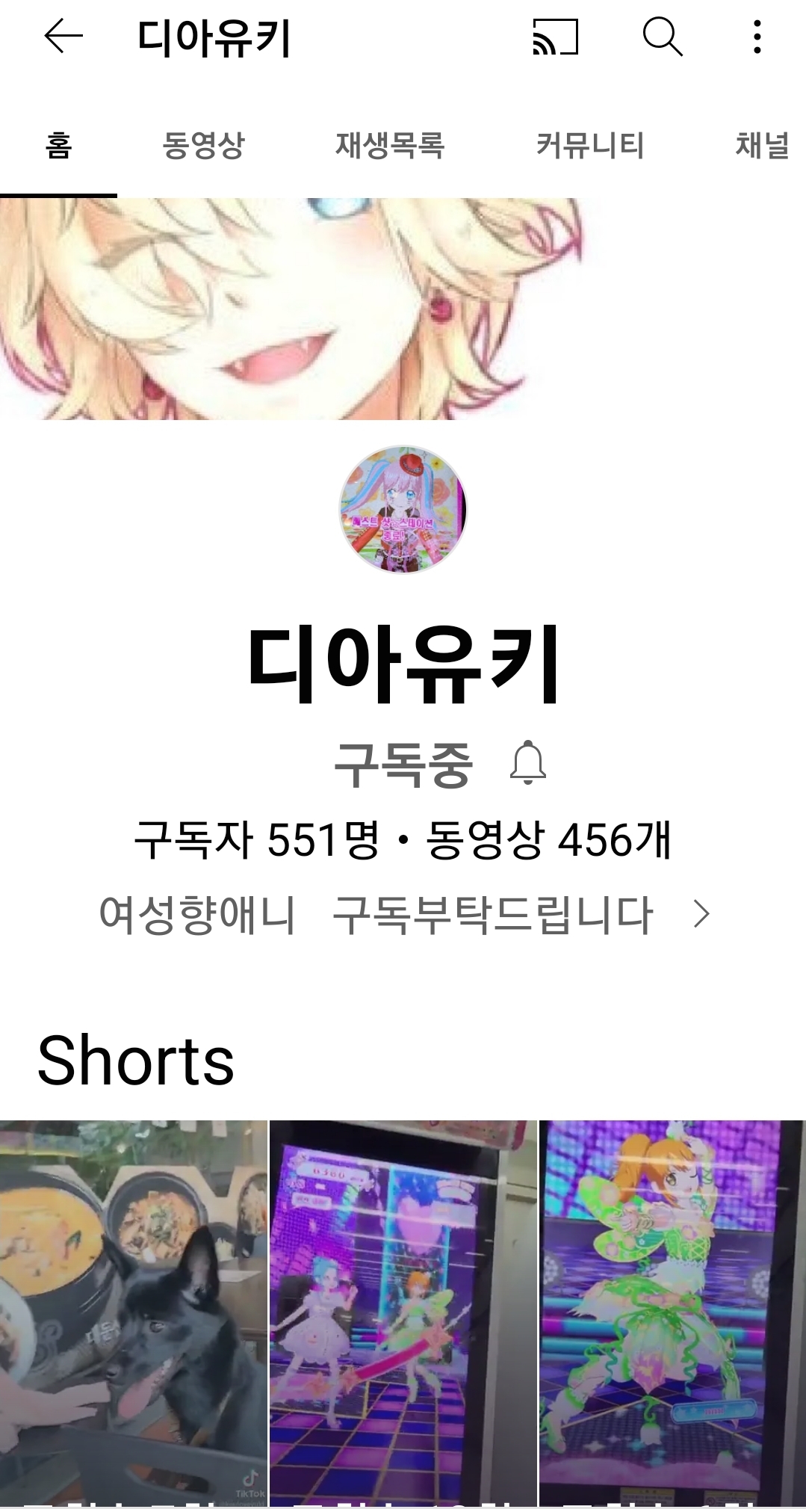
Task: Switch to the 재생목록 tab
Action: point(389,145)
